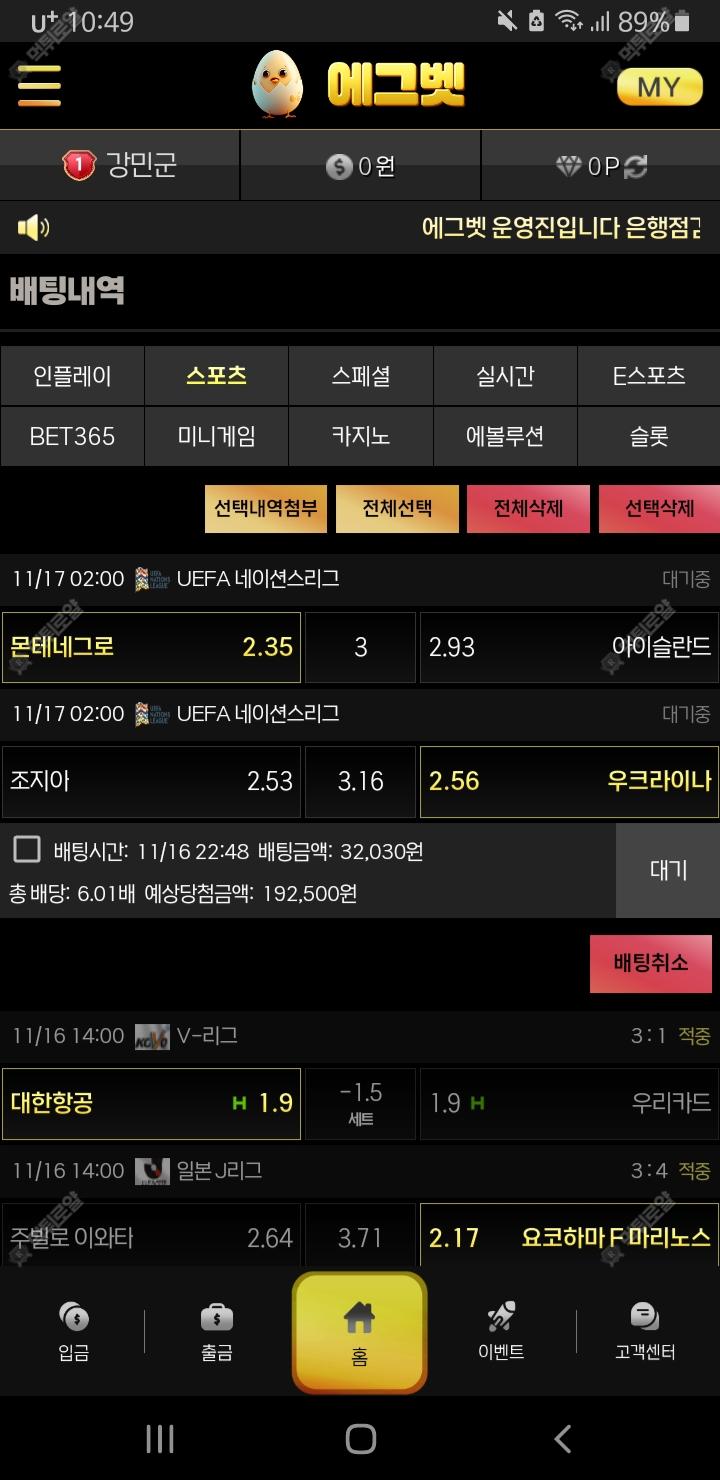
Task: Refresh the points balance
Action: click(x=636, y=167)
